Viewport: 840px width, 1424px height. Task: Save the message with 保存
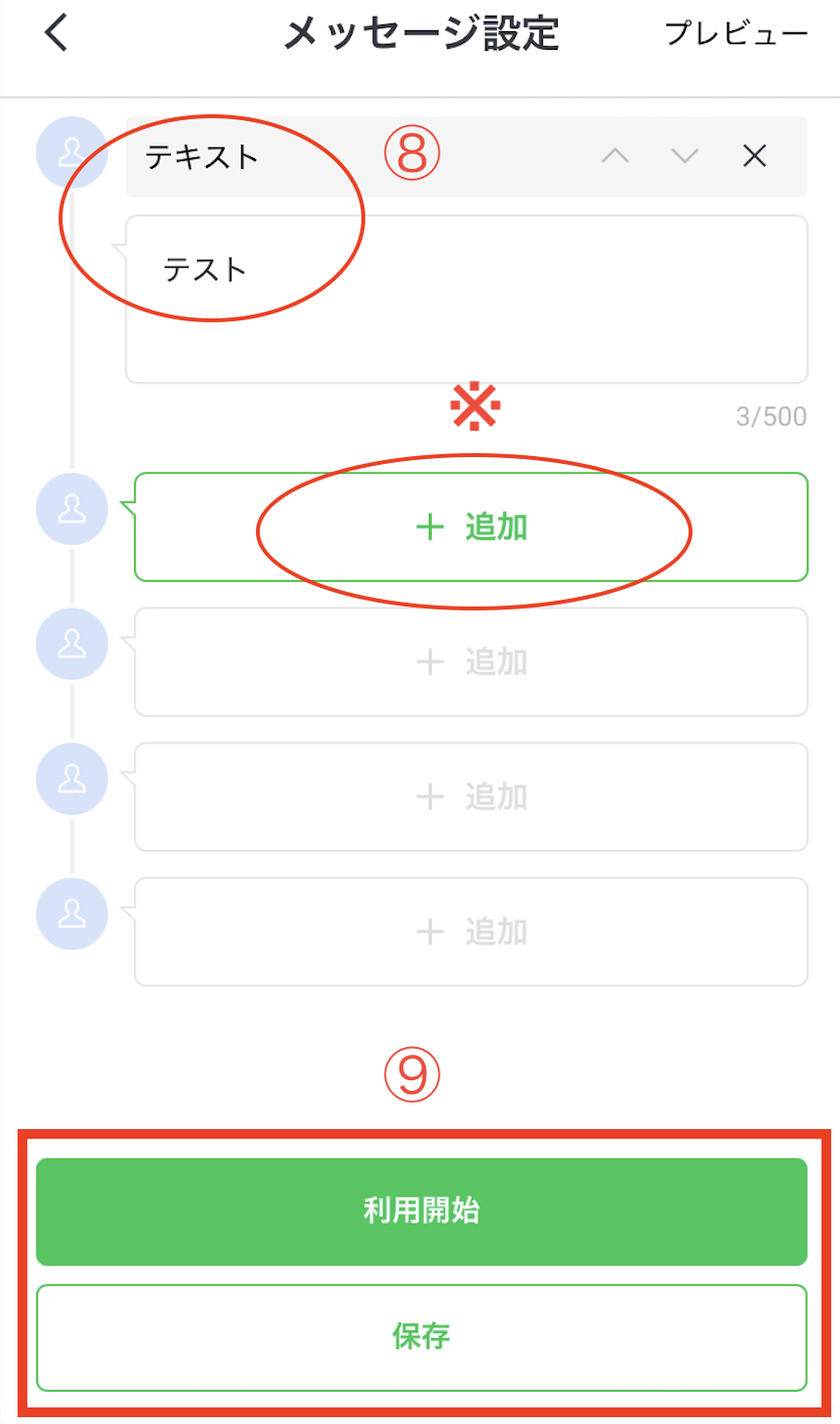click(x=422, y=1337)
